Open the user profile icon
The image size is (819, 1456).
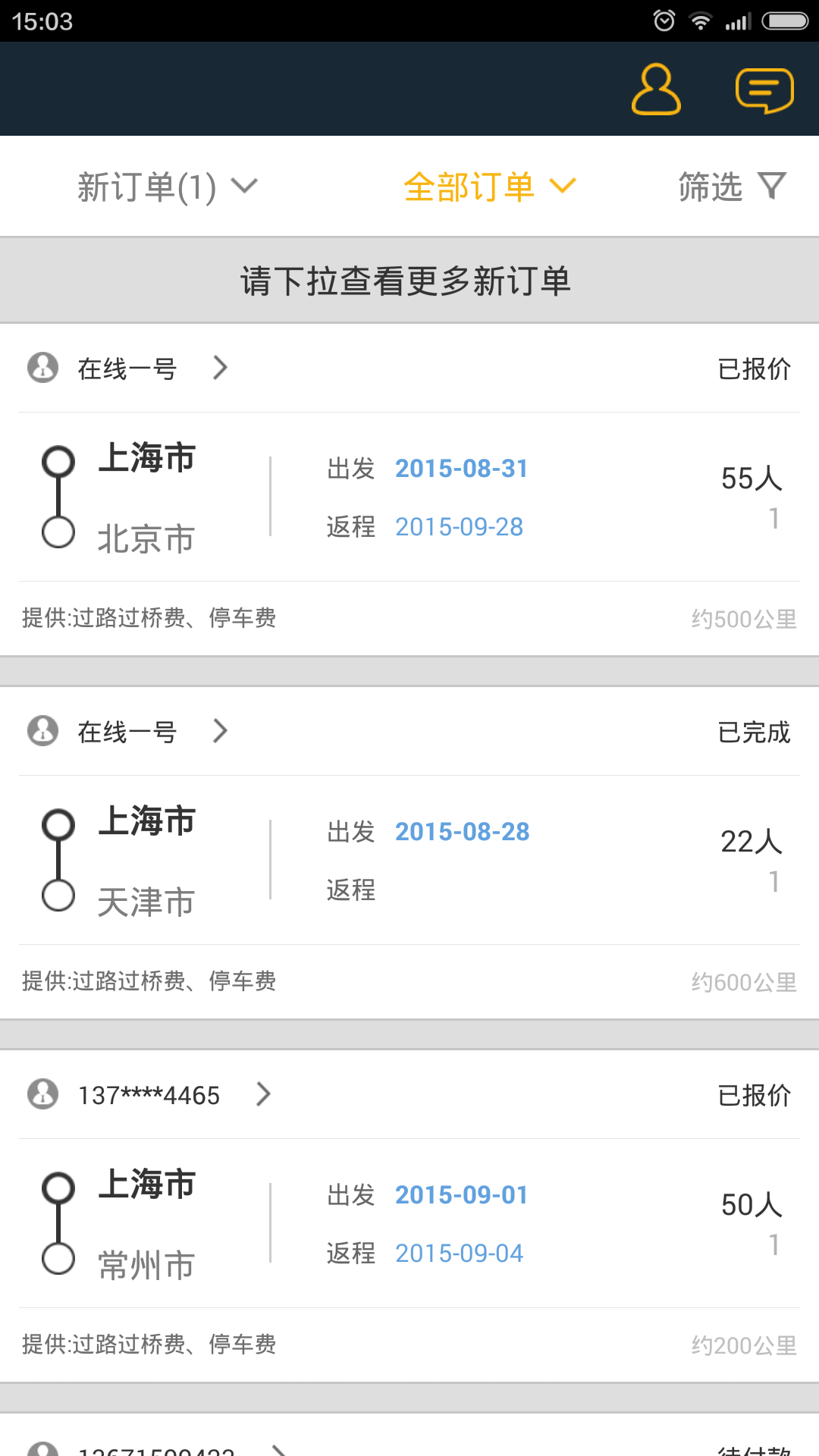pos(656,89)
